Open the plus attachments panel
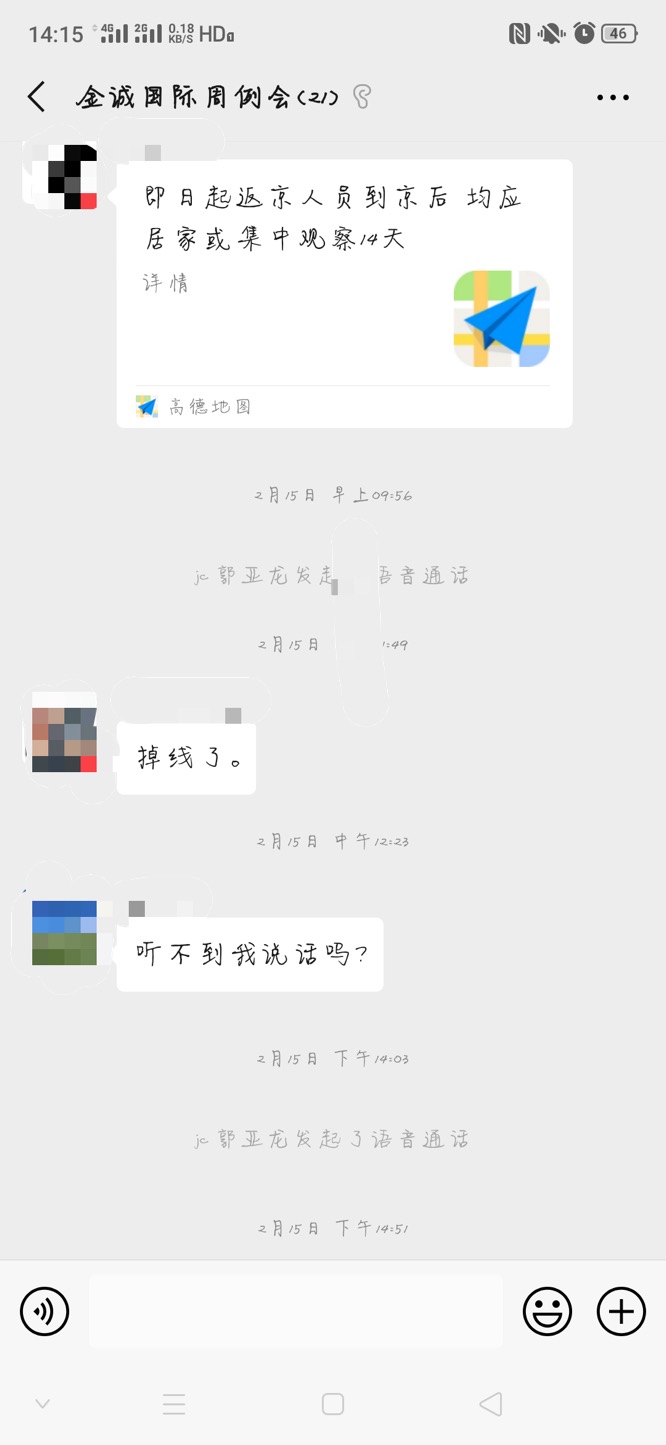Image resolution: width=666 pixels, height=1445 pixels. [x=621, y=1311]
